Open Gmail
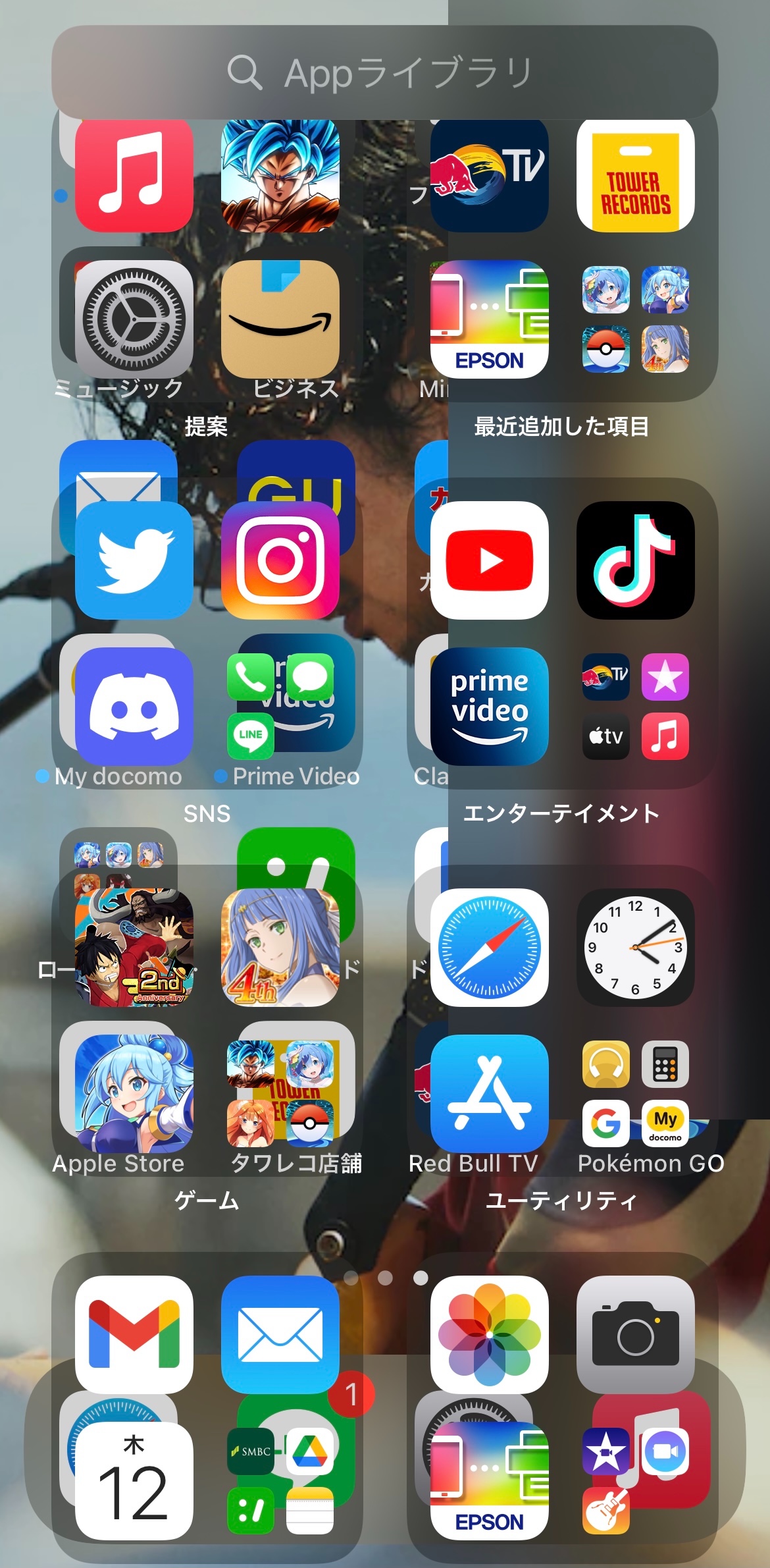Image resolution: width=770 pixels, height=1568 pixels. [134, 1334]
